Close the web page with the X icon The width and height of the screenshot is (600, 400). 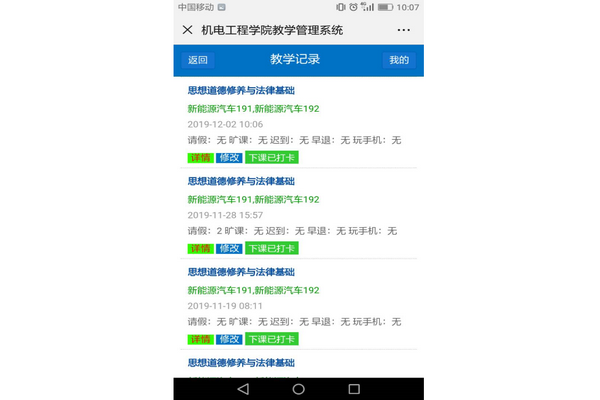point(187,30)
